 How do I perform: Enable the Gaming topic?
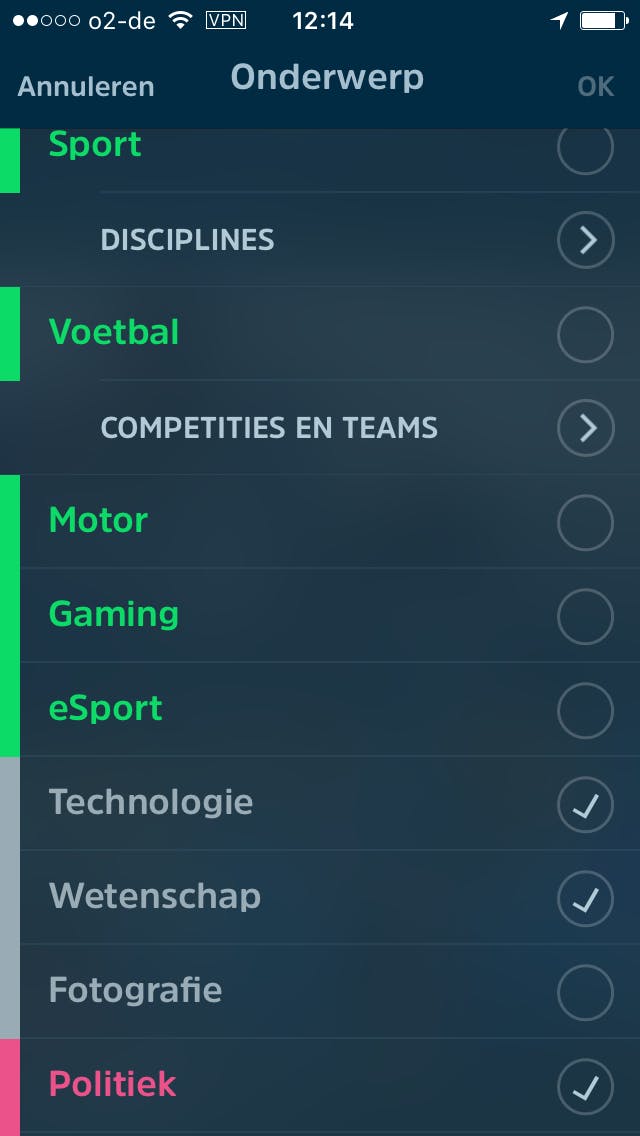pyautogui.click(x=585, y=616)
